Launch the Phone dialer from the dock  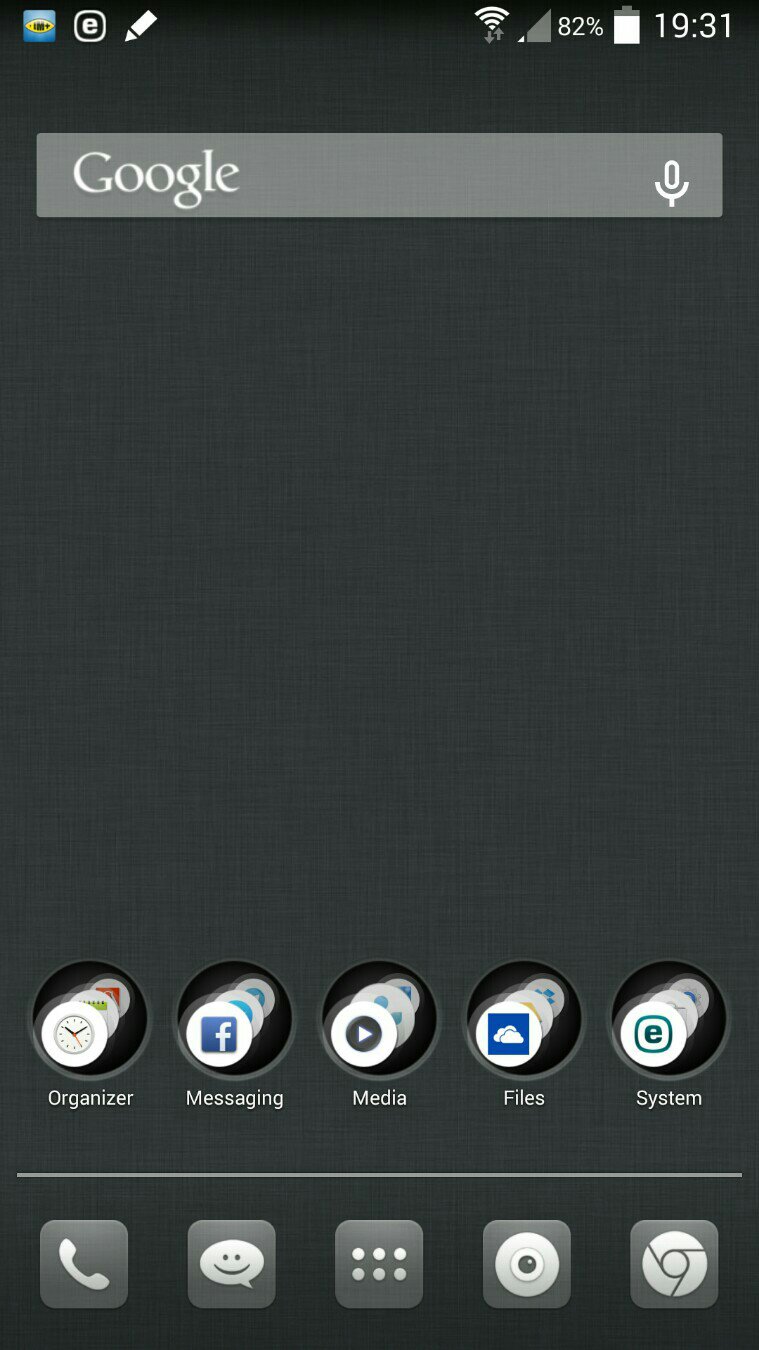coord(84,1264)
